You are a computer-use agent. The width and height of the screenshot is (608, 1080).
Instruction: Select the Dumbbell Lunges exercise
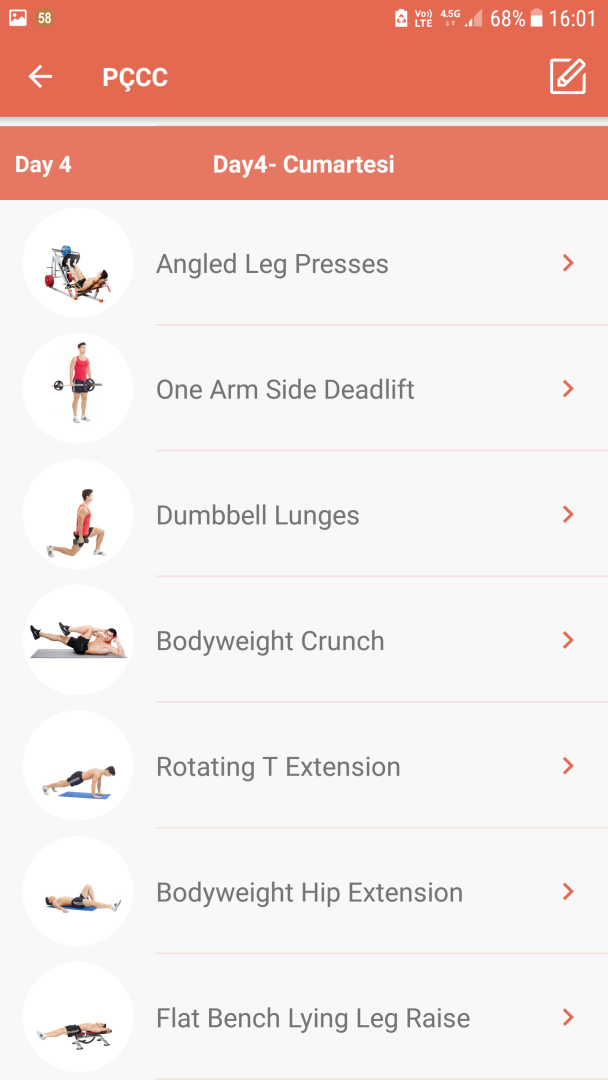pyautogui.click(x=257, y=516)
